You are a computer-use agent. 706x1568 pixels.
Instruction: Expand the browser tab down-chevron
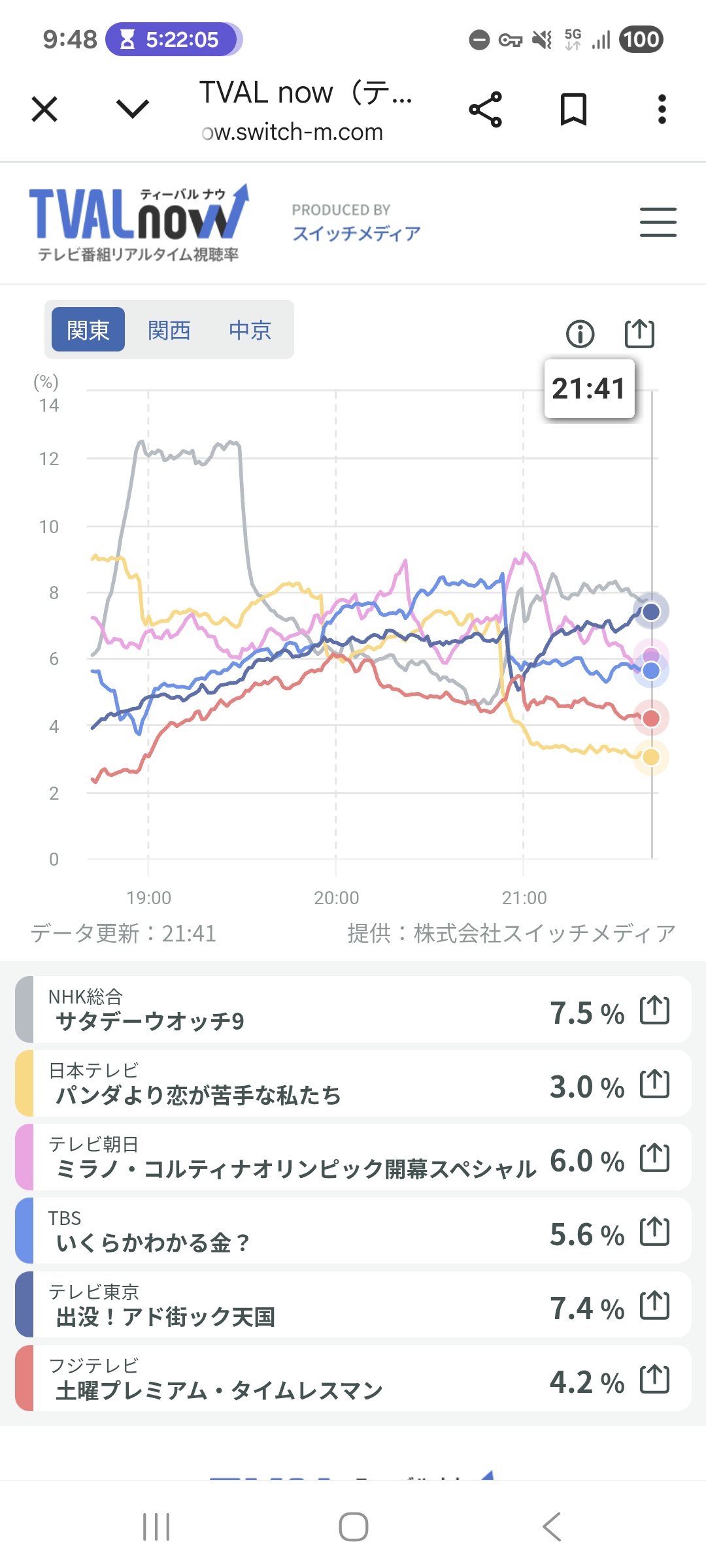coord(133,109)
